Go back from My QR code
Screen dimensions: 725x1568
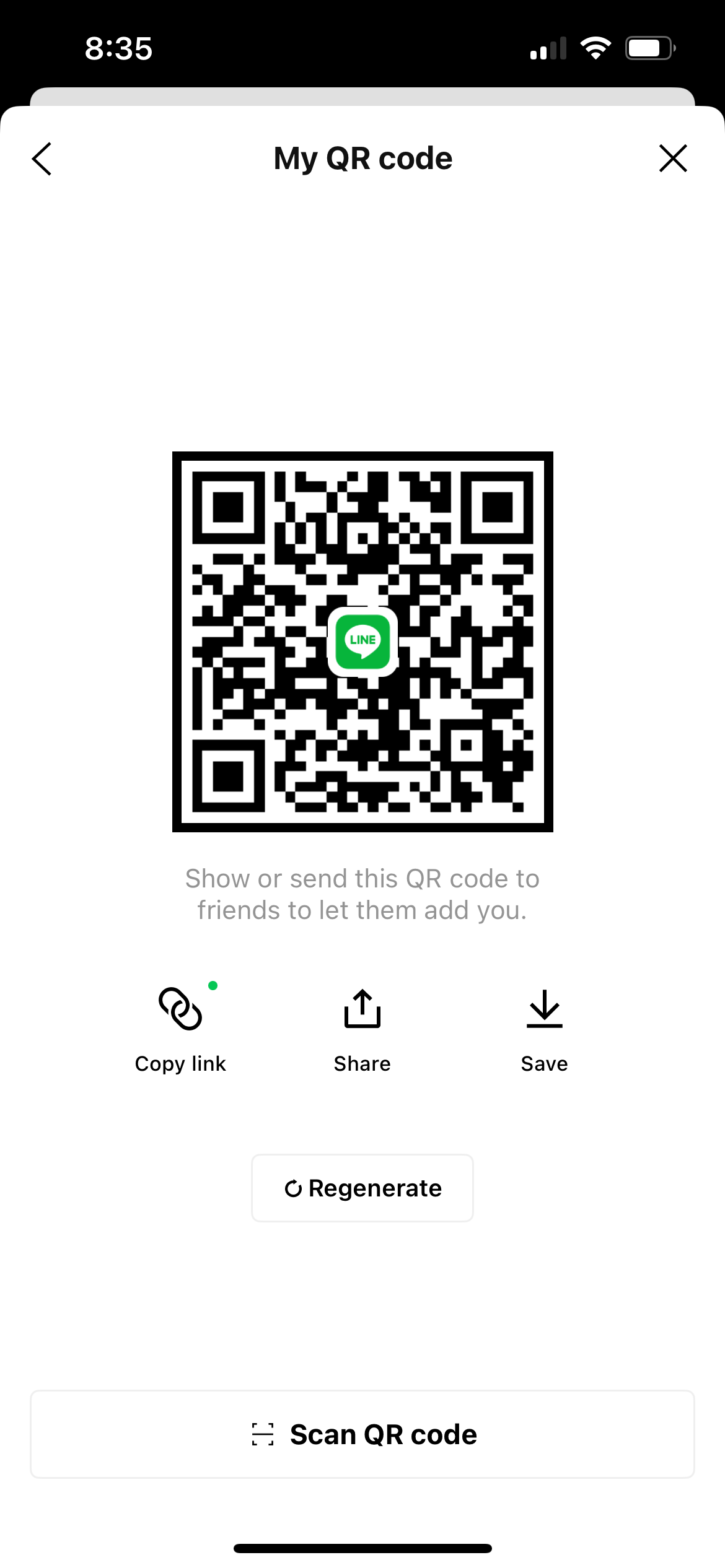point(42,159)
